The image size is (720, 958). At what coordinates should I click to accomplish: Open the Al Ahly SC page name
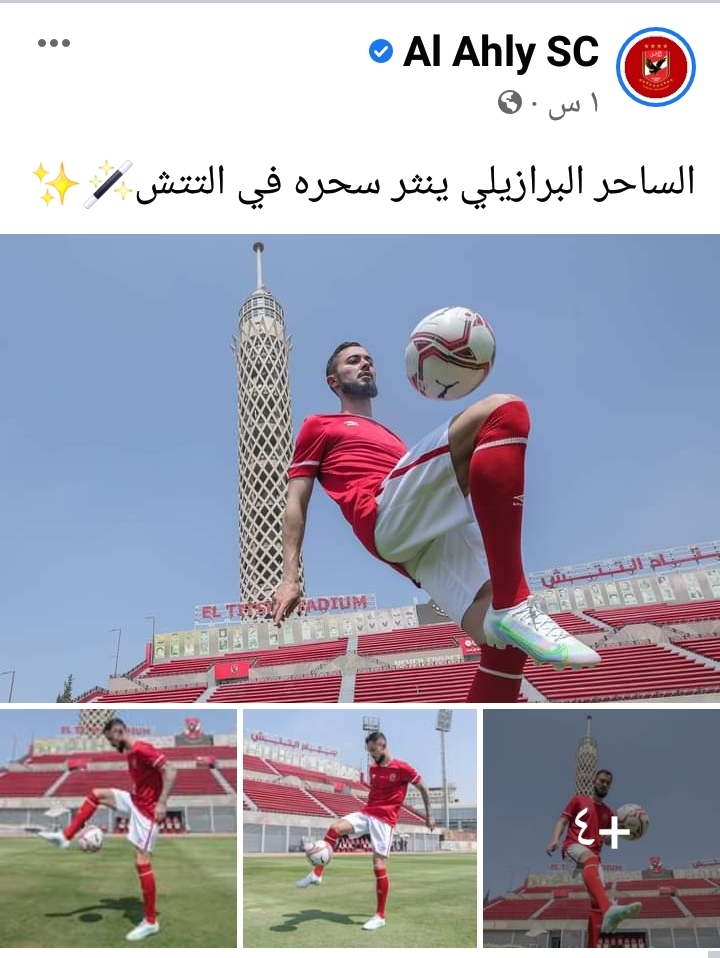click(500, 51)
